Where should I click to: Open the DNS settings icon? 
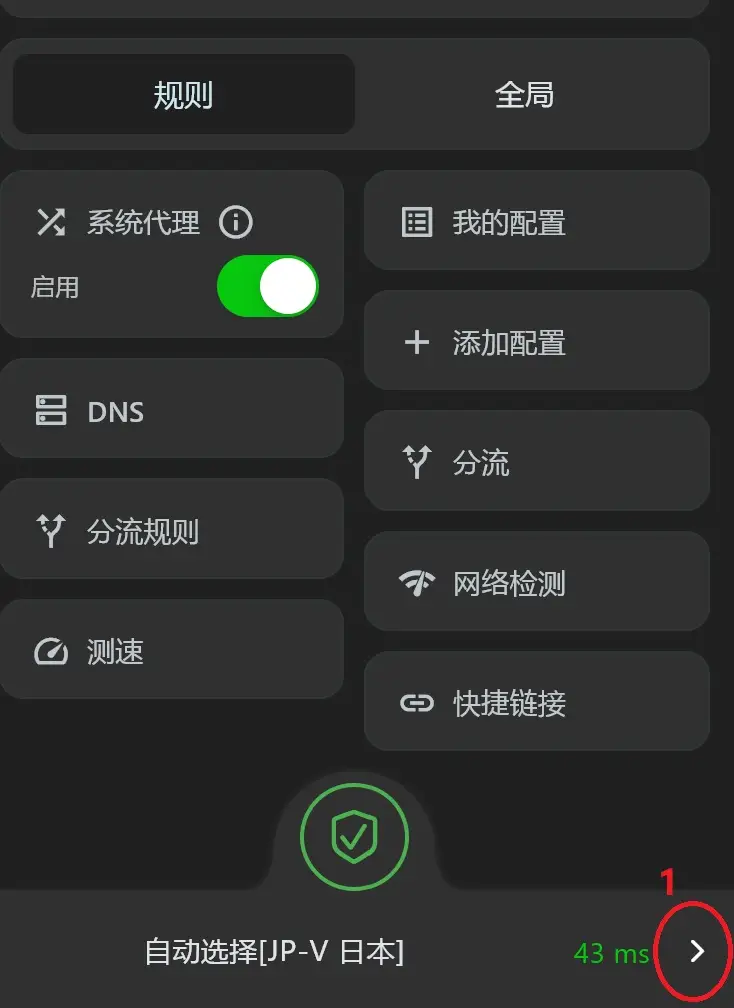pyautogui.click(x=51, y=410)
